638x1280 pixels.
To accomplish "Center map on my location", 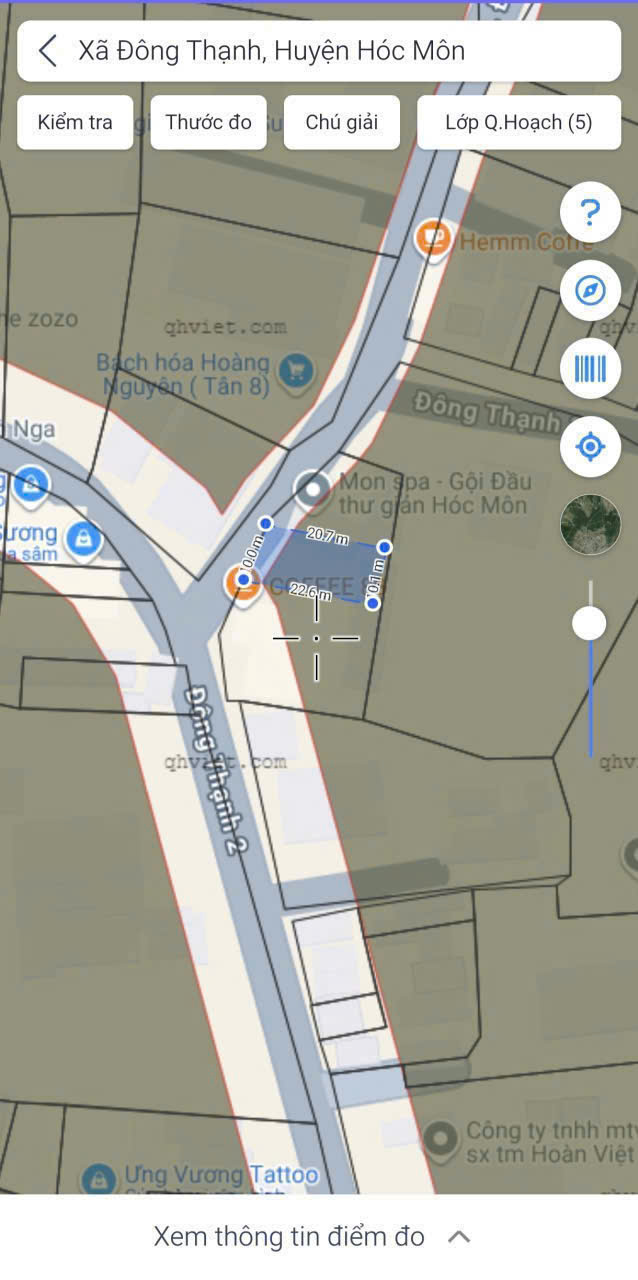I will click(590, 446).
